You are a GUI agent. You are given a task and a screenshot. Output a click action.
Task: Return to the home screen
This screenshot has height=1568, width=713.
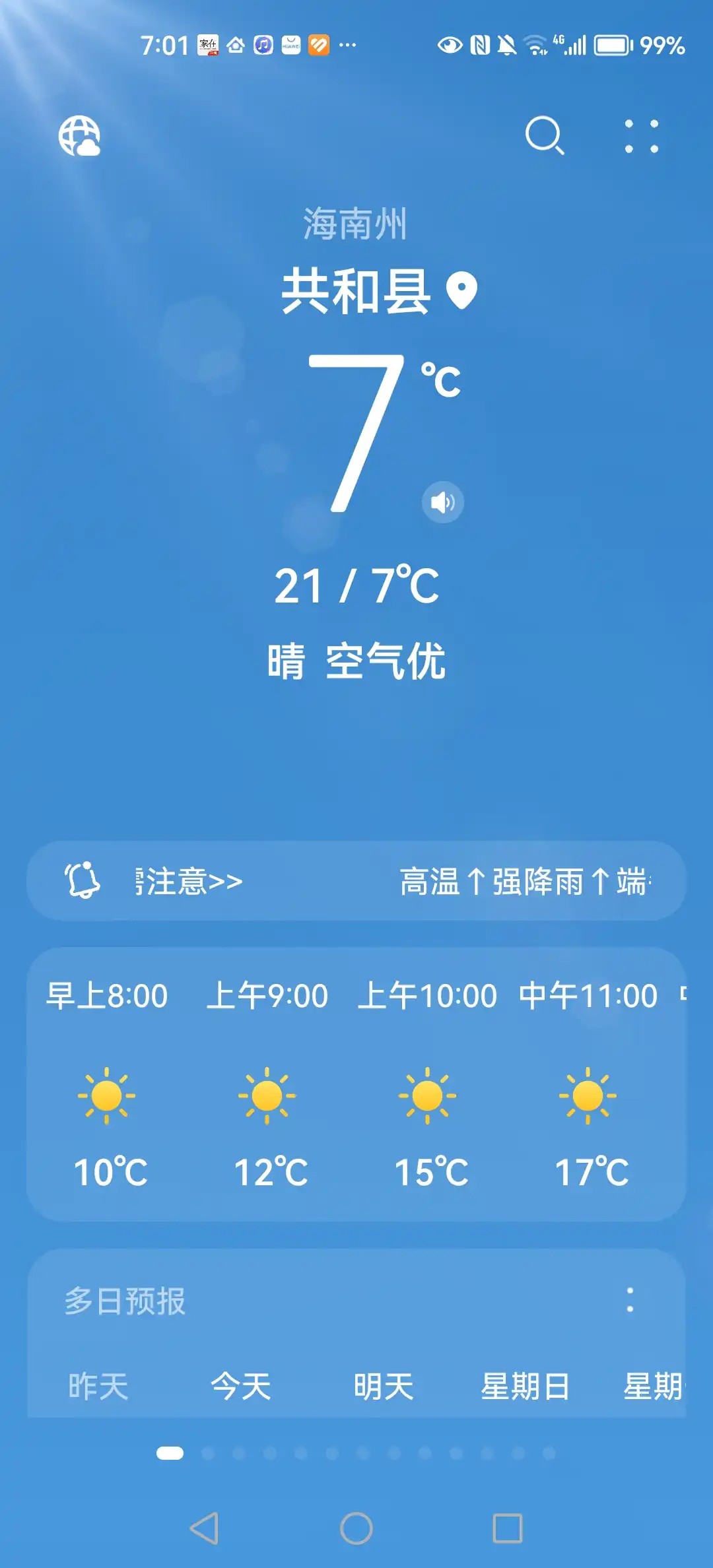coord(356,1528)
